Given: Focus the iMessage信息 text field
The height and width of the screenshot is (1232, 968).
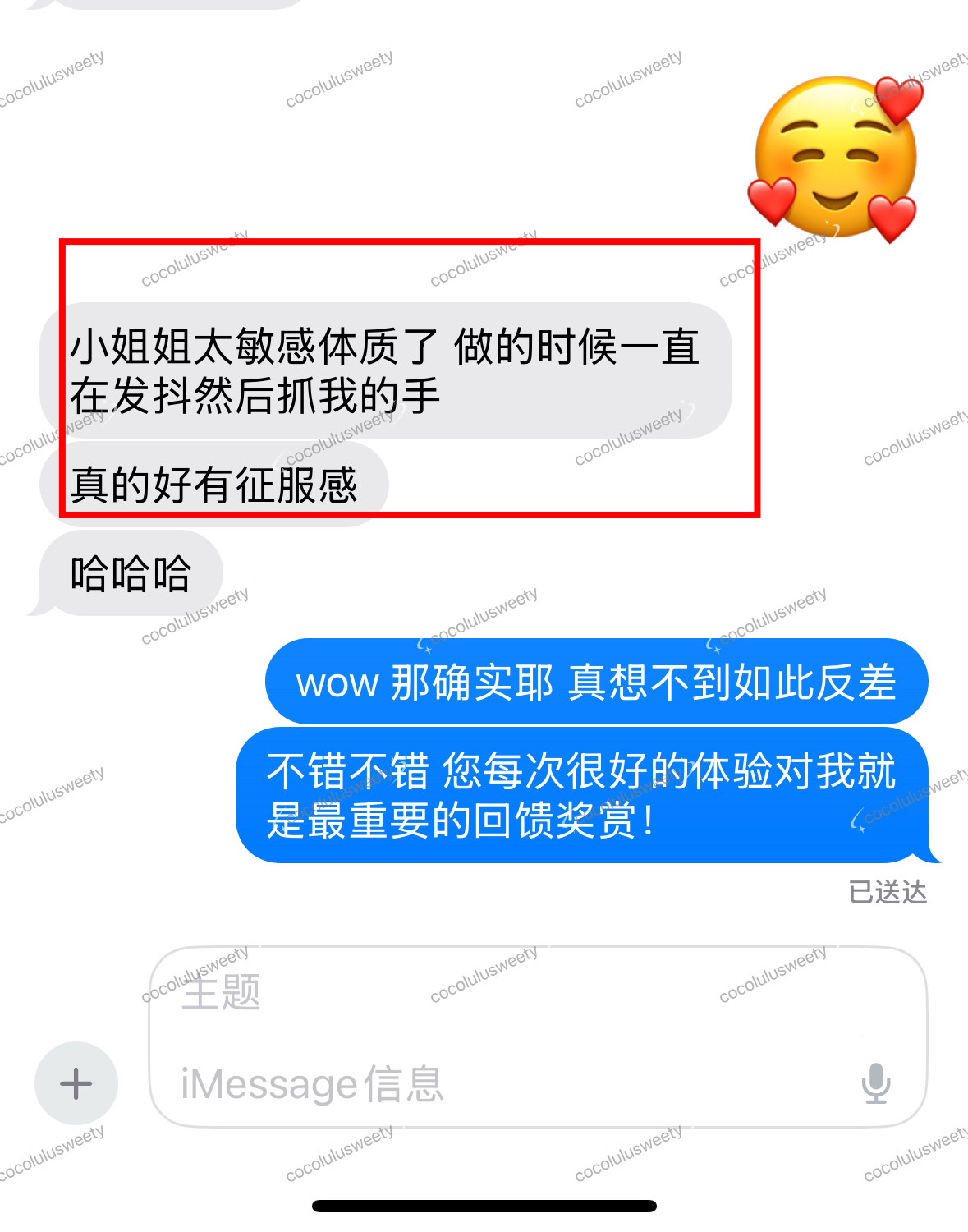Looking at the screenshot, I should coord(493,1084).
